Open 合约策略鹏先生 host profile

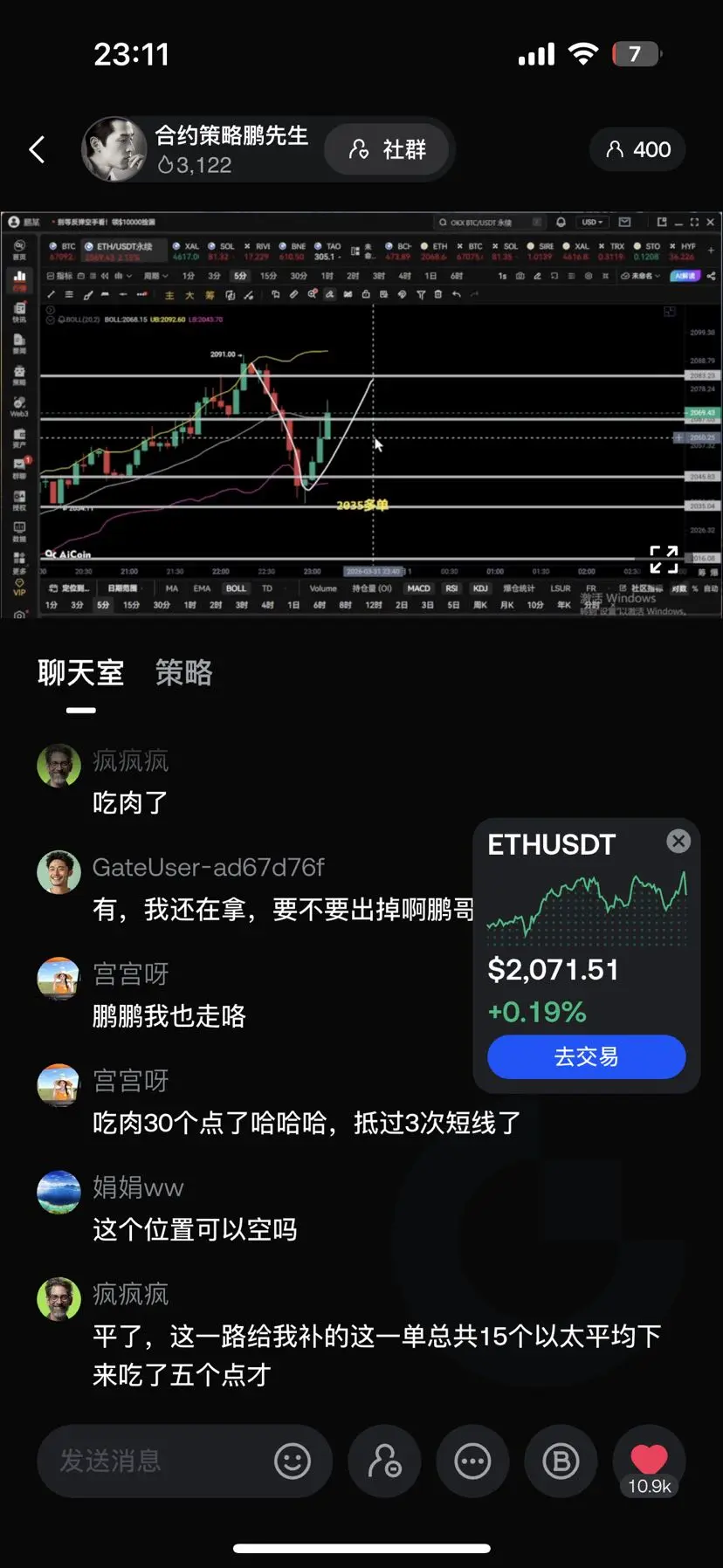click(114, 149)
